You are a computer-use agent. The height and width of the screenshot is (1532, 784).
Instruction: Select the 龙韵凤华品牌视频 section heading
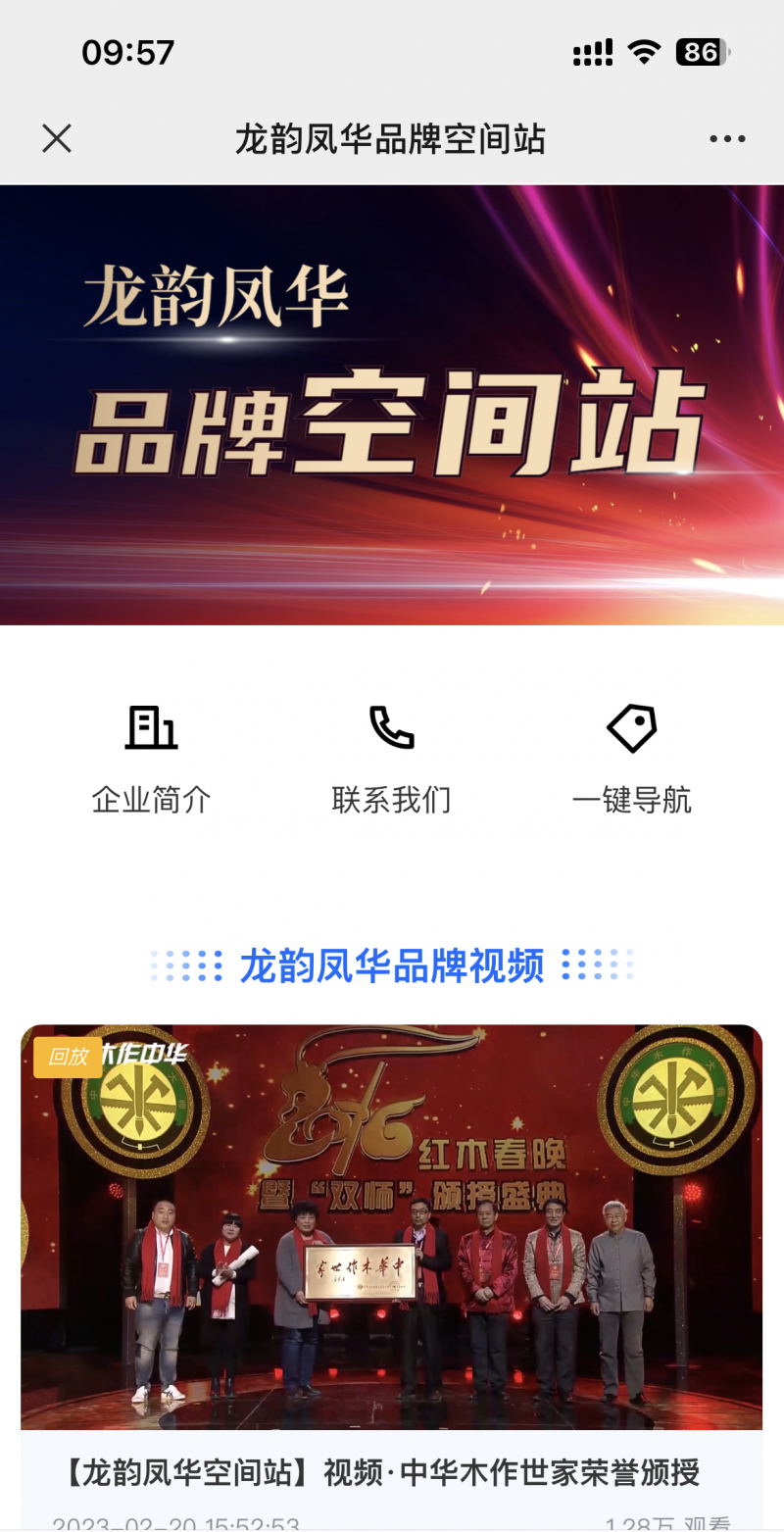(392, 966)
